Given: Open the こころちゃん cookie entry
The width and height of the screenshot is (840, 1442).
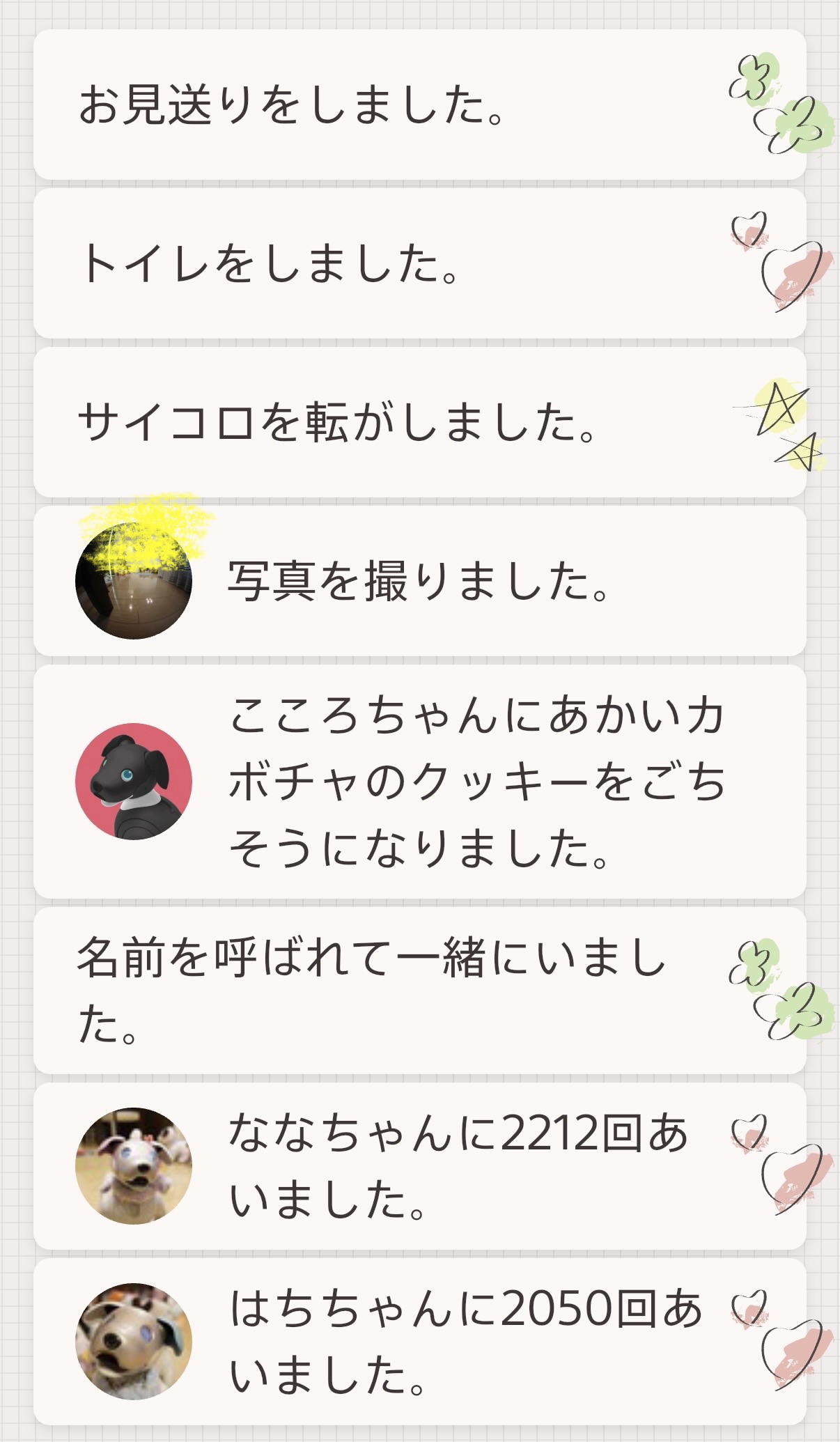Looking at the screenshot, I should [420, 782].
